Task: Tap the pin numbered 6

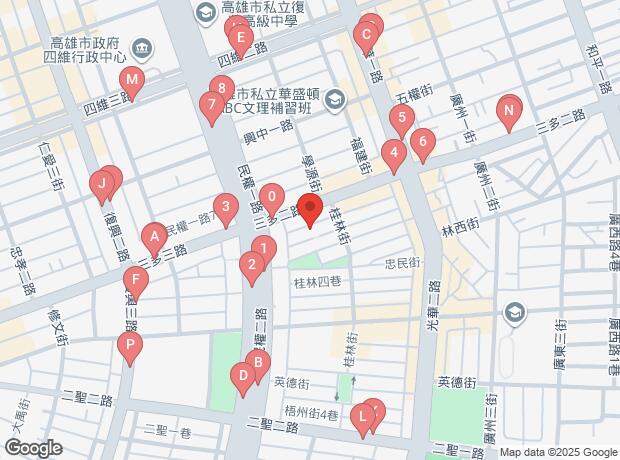Action: (x=423, y=143)
